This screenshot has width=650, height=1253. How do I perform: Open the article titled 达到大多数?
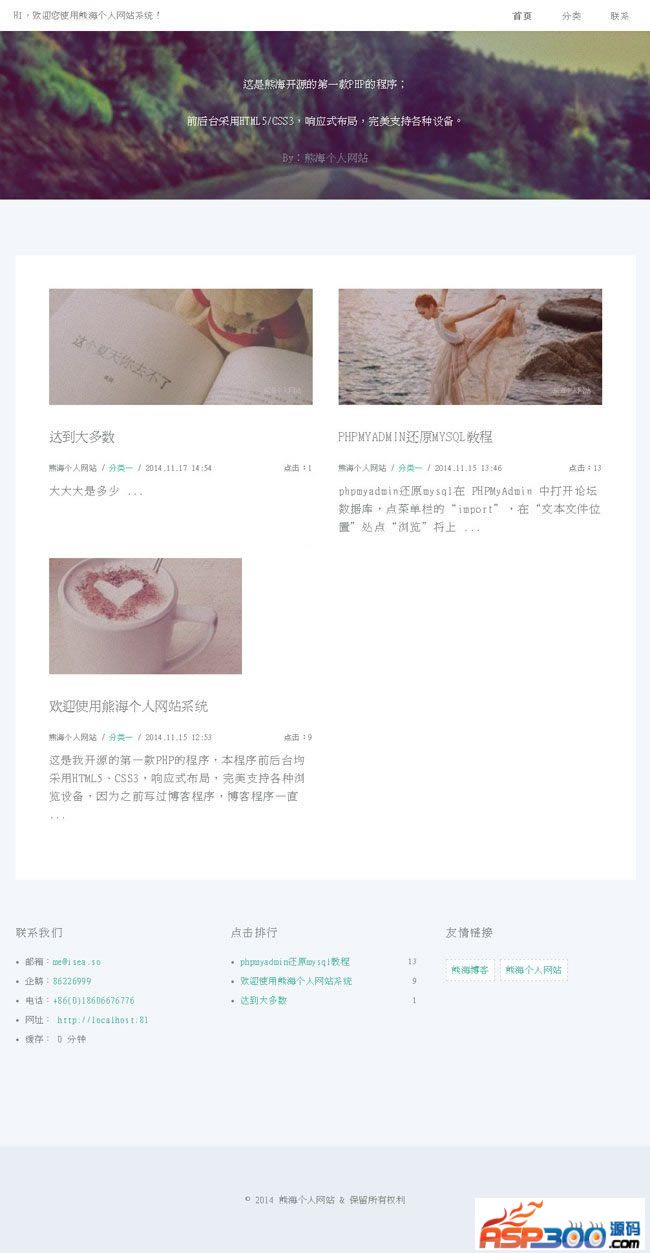pyautogui.click(x=82, y=437)
